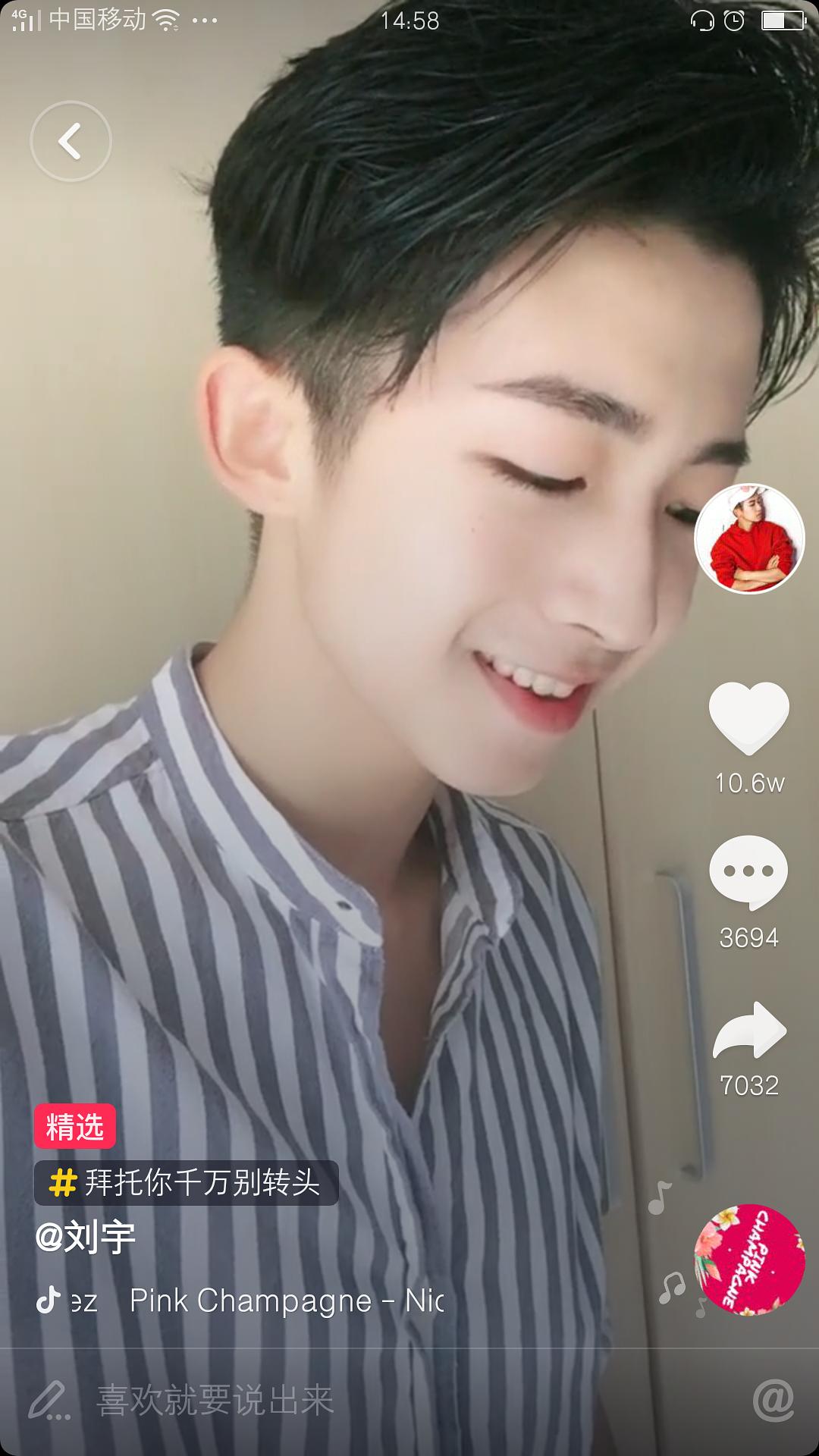Open hashtag 拜托你千万别转头
Screen dimensions: 819x1456
[186, 1182]
